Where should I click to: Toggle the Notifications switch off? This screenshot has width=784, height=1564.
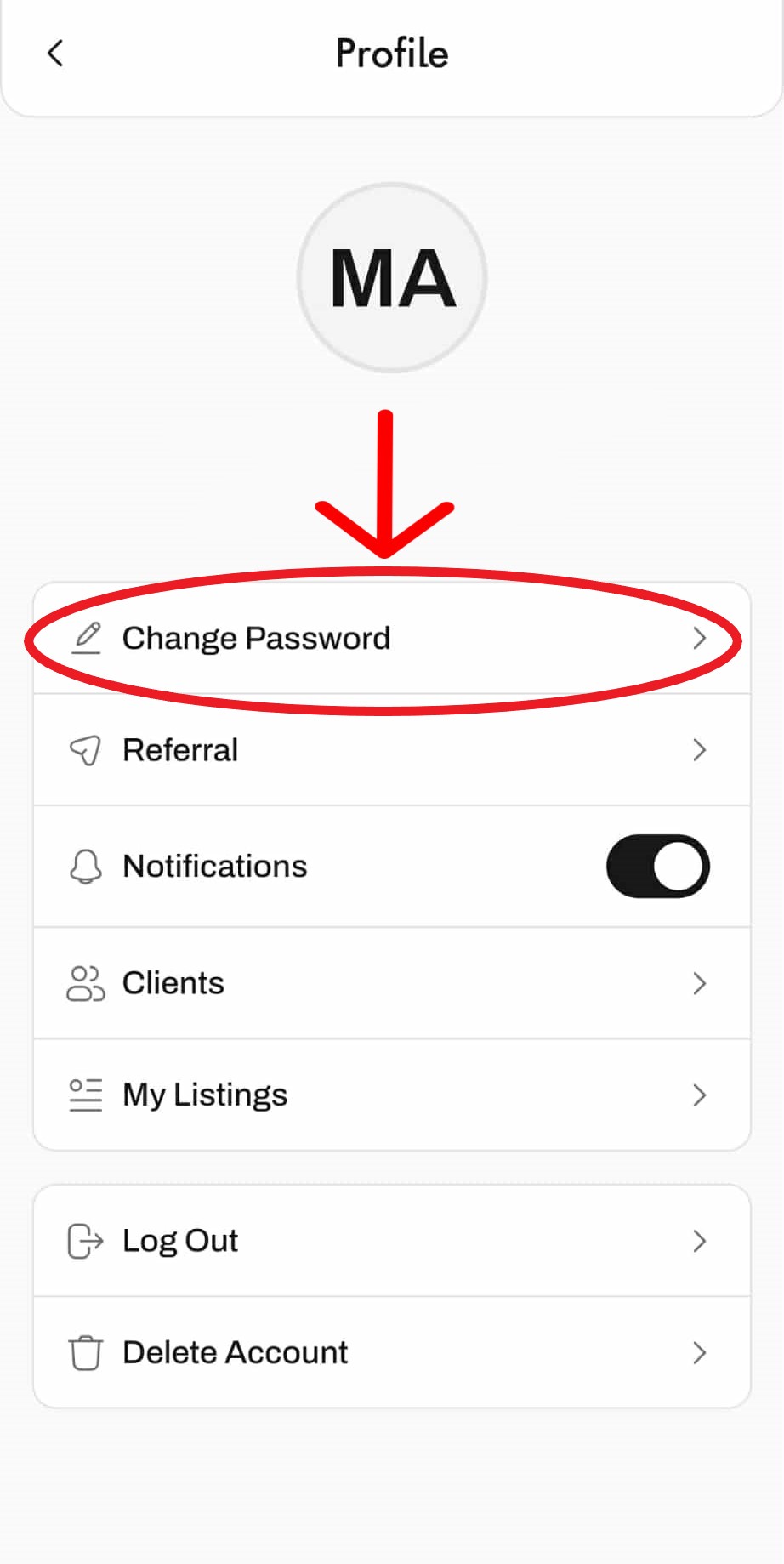point(657,867)
